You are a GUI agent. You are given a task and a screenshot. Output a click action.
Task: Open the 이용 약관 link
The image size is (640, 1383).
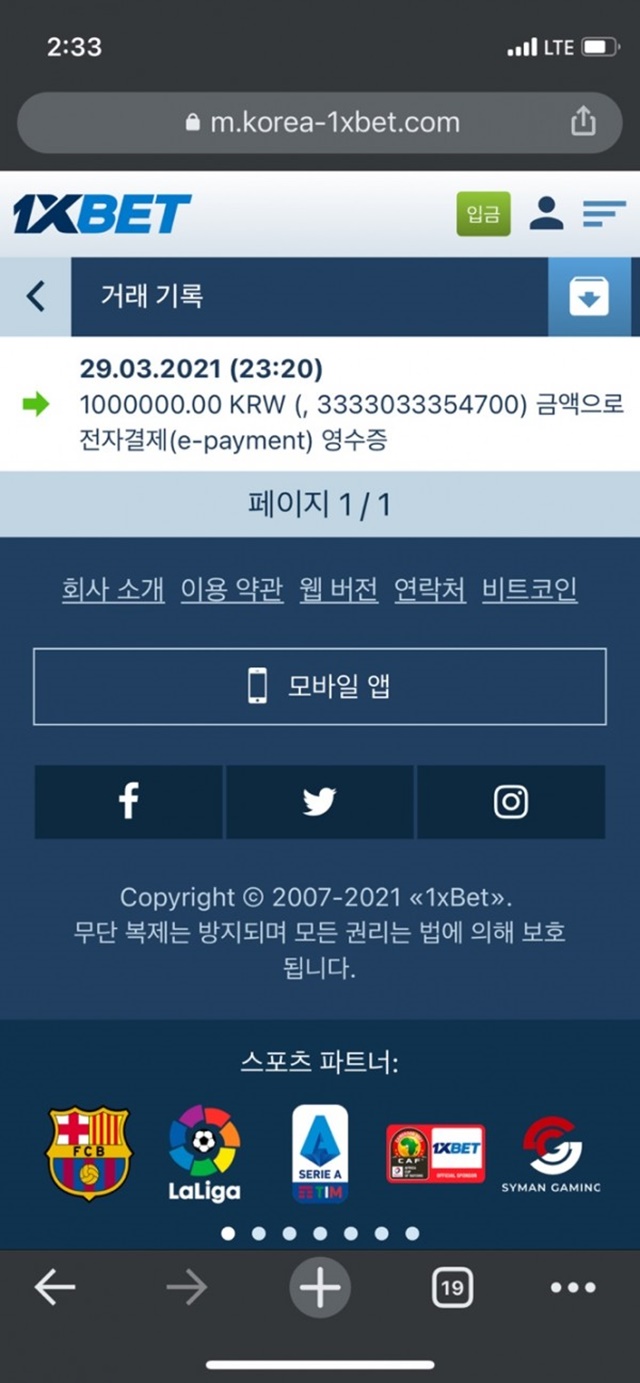[232, 590]
